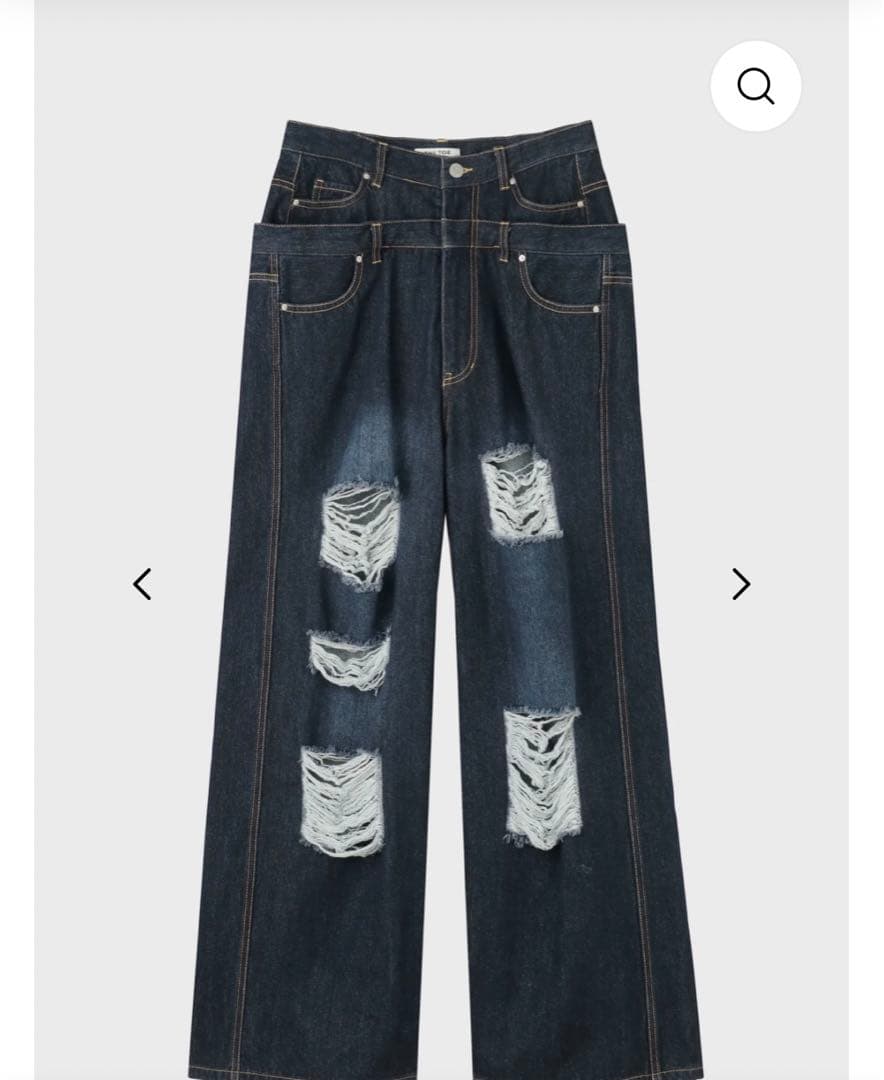
Task: Show the next product image
Action: tap(740, 584)
